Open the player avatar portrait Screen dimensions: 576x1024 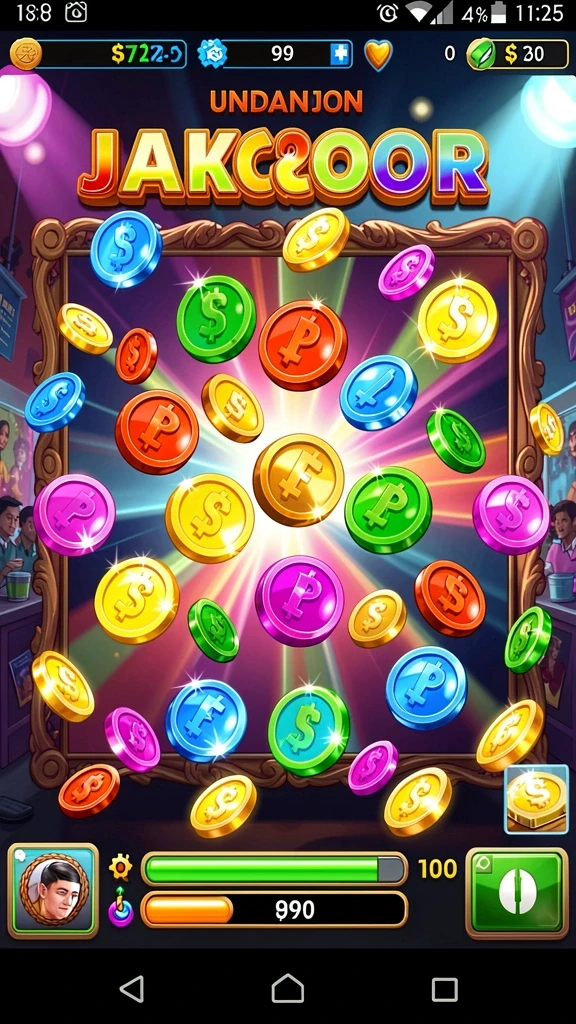[53, 891]
